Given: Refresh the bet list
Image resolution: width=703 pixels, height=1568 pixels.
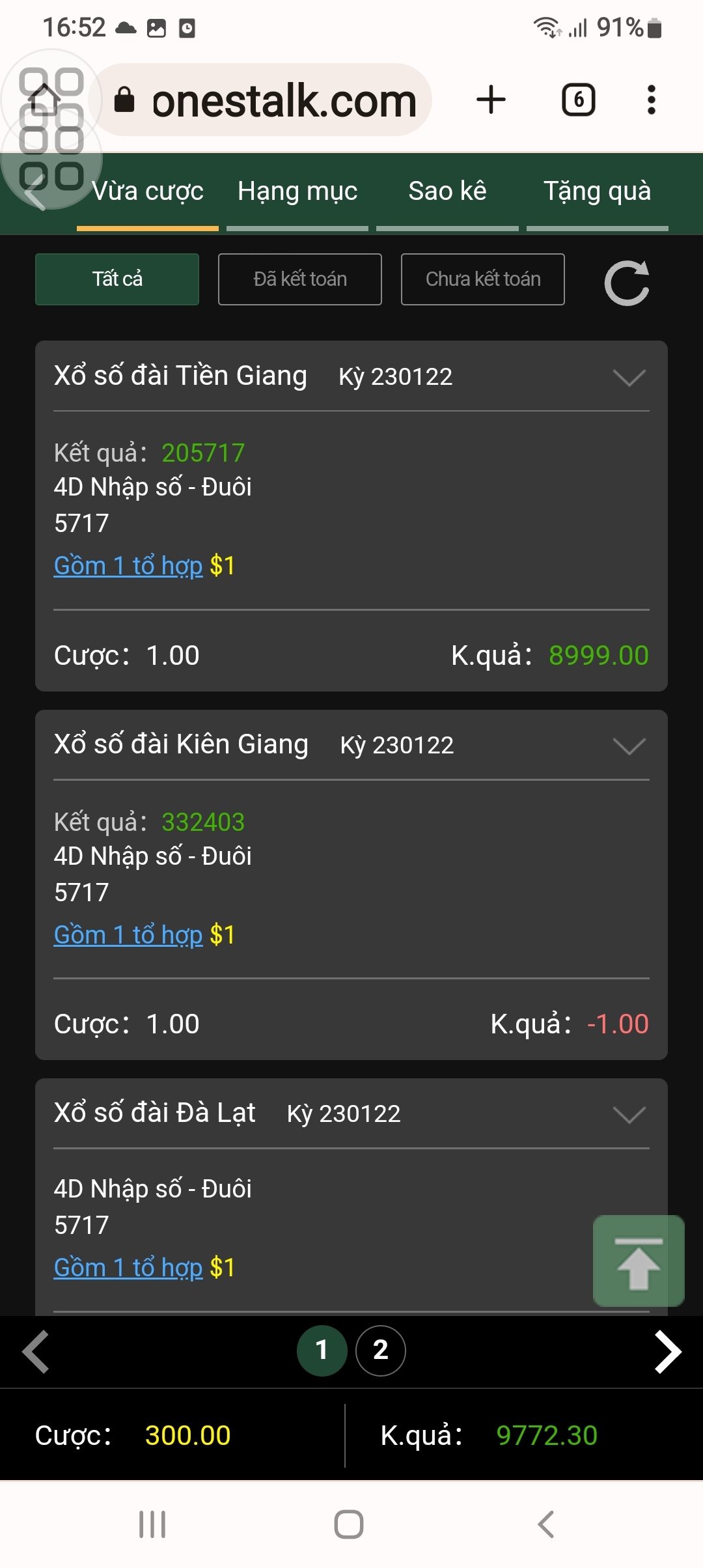Looking at the screenshot, I should pyautogui.click(x=627, y=283).
